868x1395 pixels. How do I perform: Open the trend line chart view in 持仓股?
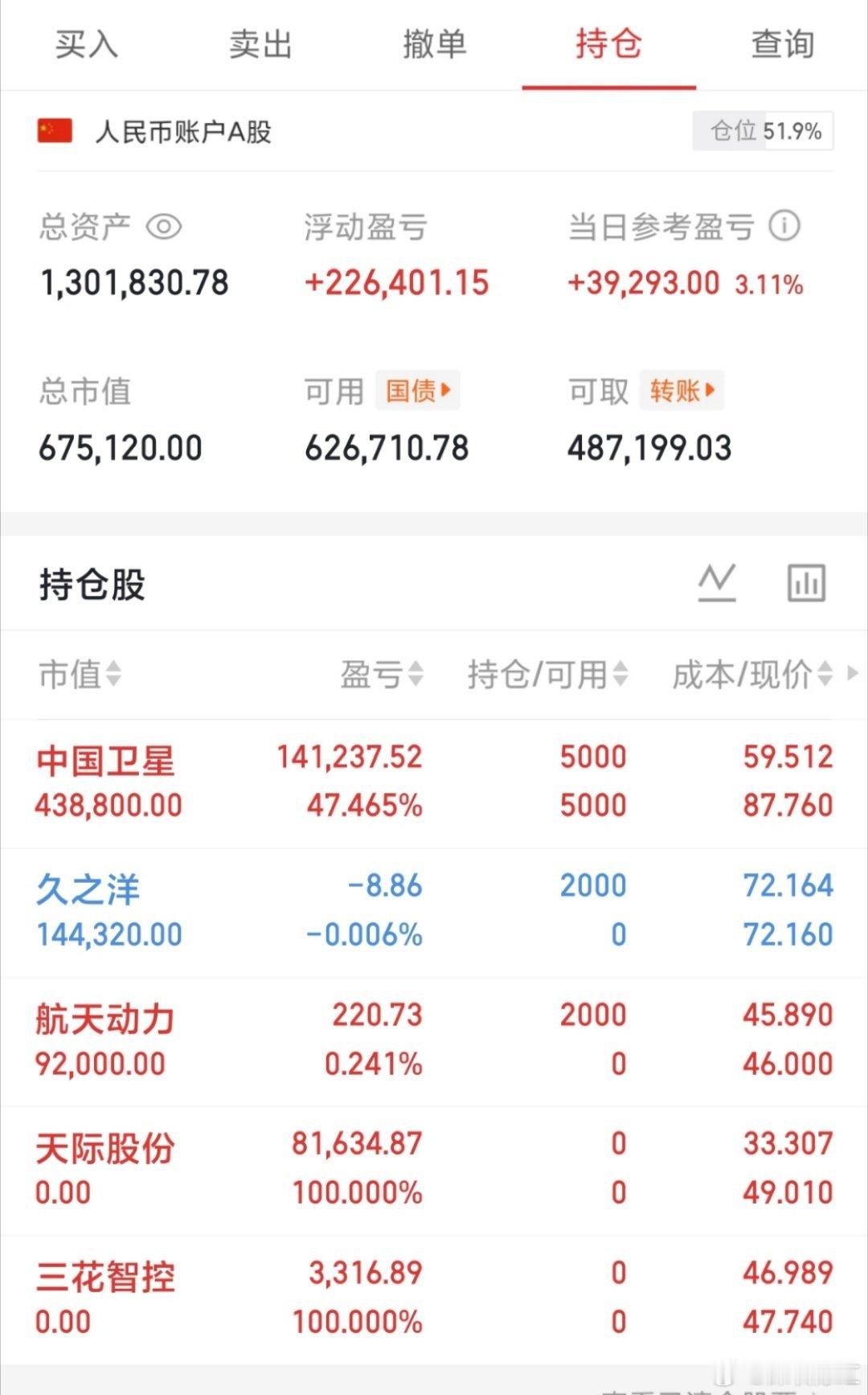click(718, 583)
